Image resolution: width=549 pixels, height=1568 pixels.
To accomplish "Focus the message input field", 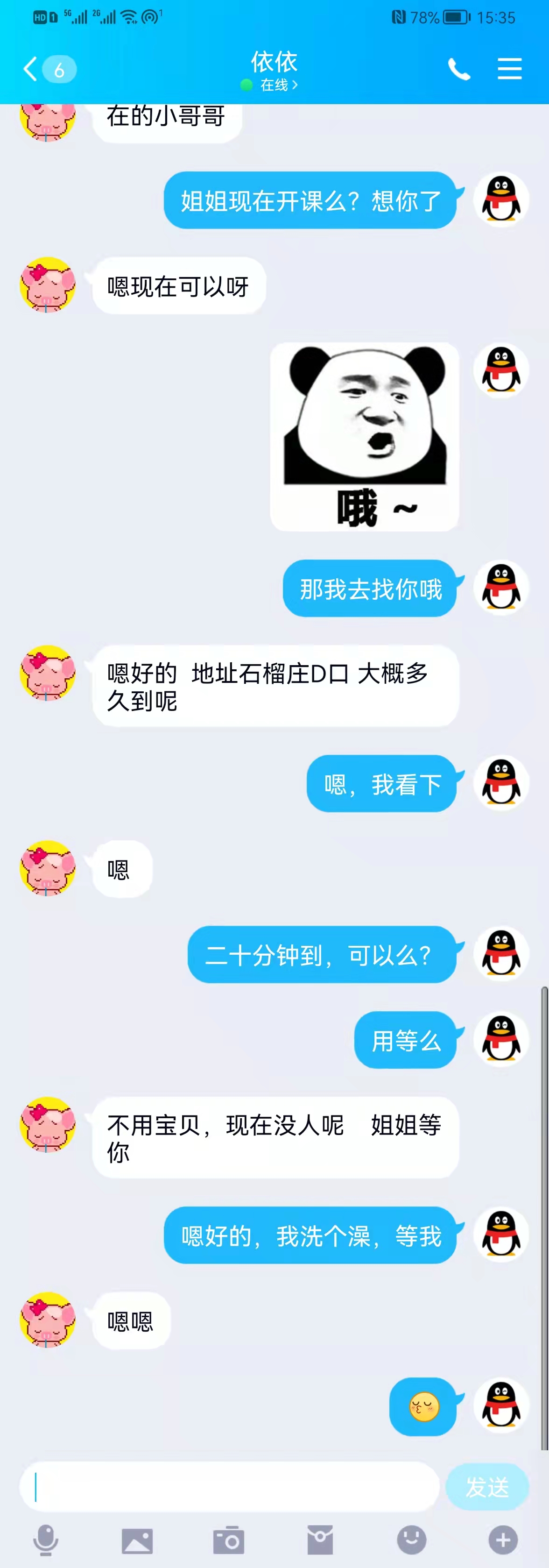I will pos(231,1486).
